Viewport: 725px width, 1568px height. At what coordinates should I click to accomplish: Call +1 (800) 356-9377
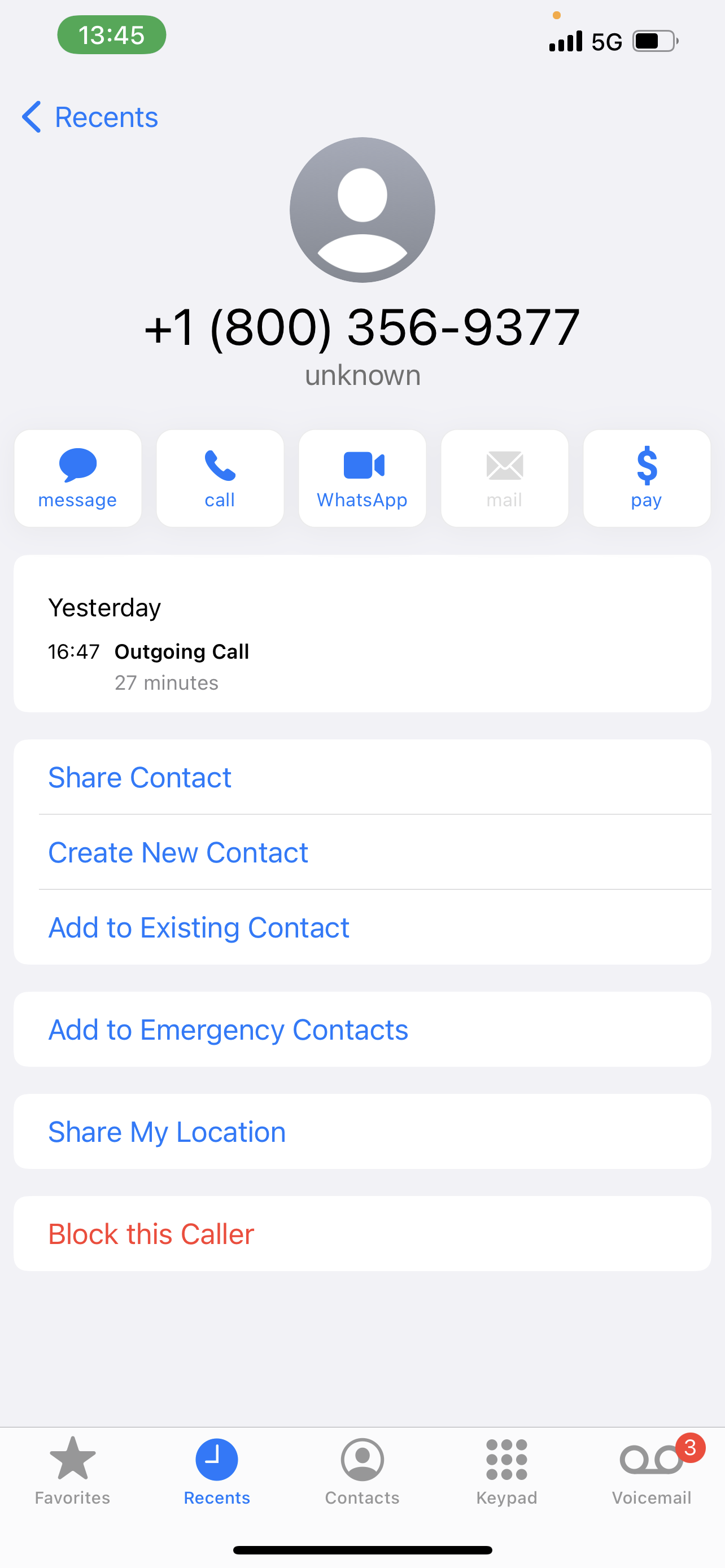point(220,479)
